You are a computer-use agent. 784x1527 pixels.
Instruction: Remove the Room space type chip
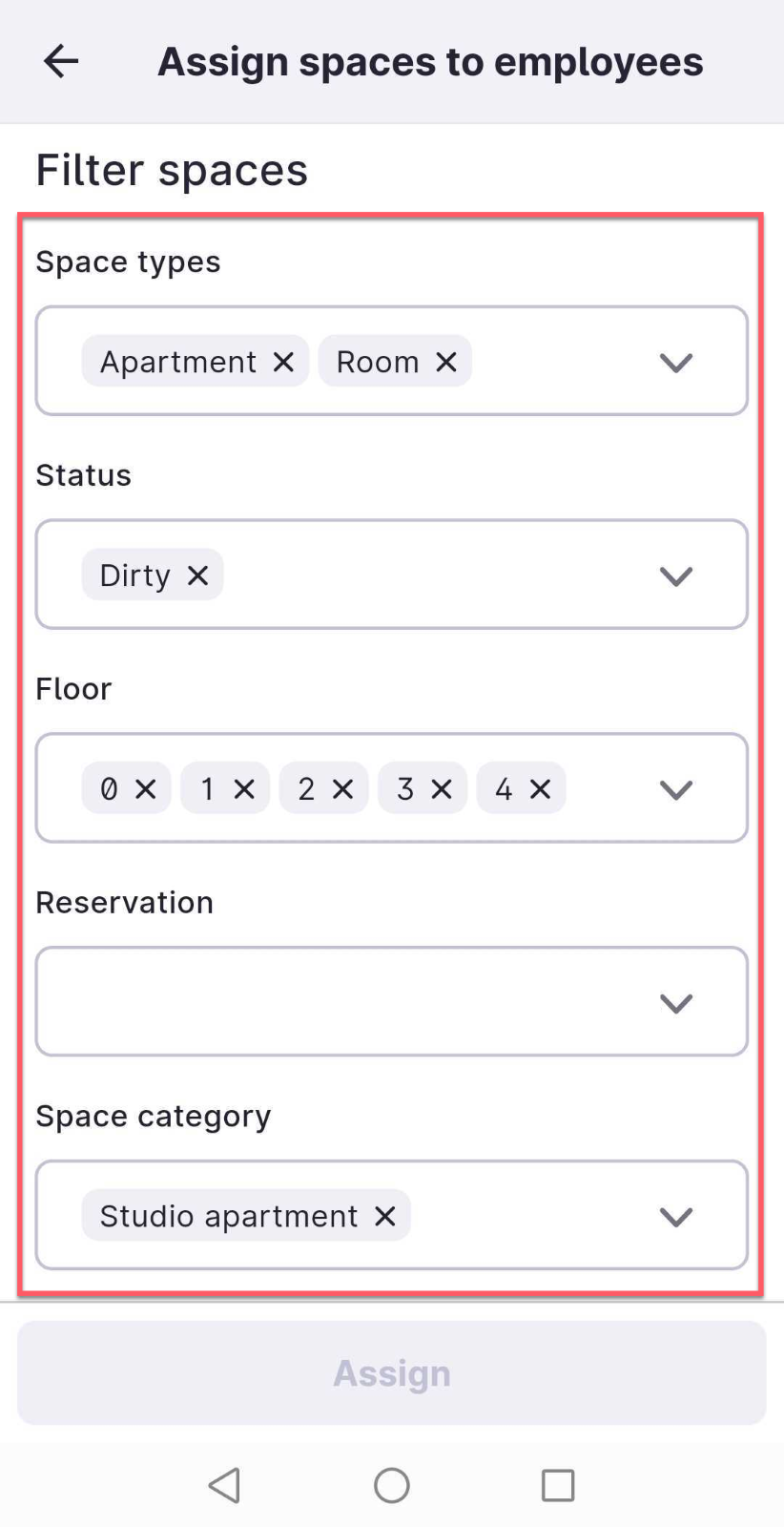[444, 361]
